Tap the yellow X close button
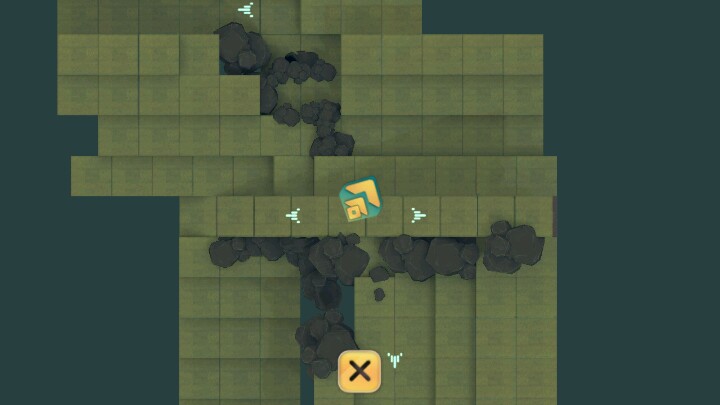This screenshot has height=405, width=720. click(x=360, y=371)
